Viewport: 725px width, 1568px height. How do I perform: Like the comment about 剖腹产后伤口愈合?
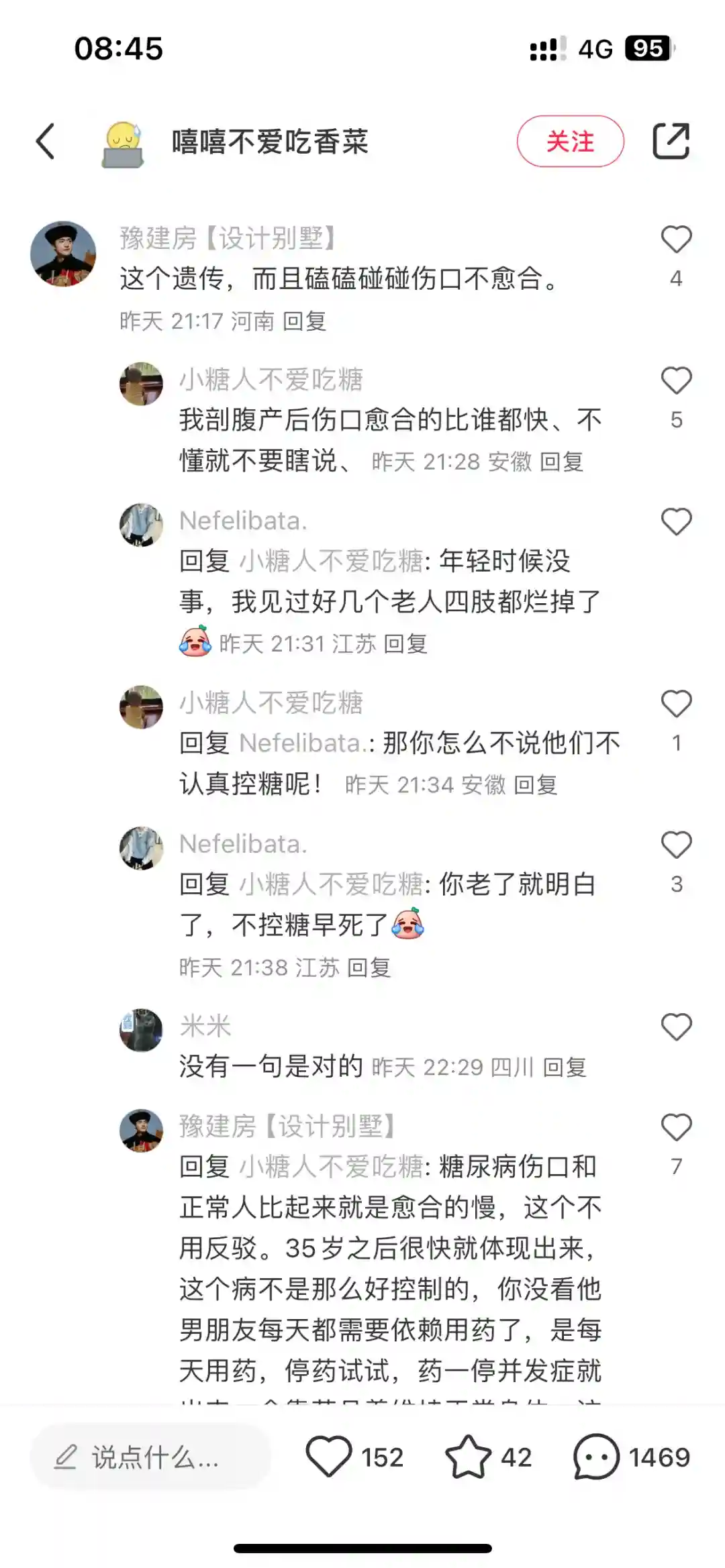pos(675,381)
